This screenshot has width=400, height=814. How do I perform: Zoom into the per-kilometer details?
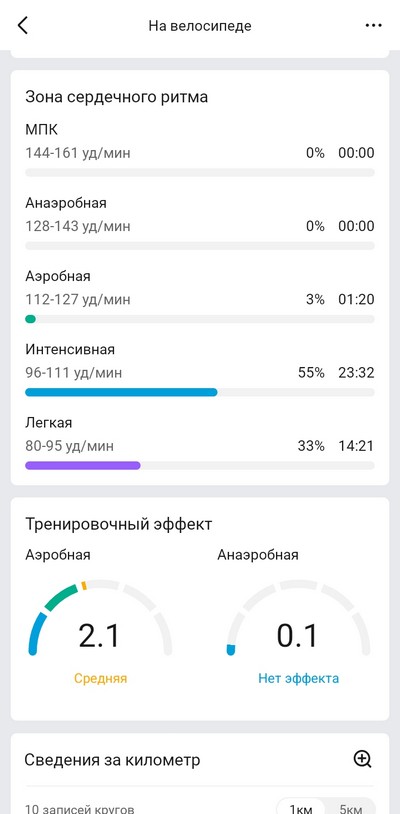tap(363, 759)
